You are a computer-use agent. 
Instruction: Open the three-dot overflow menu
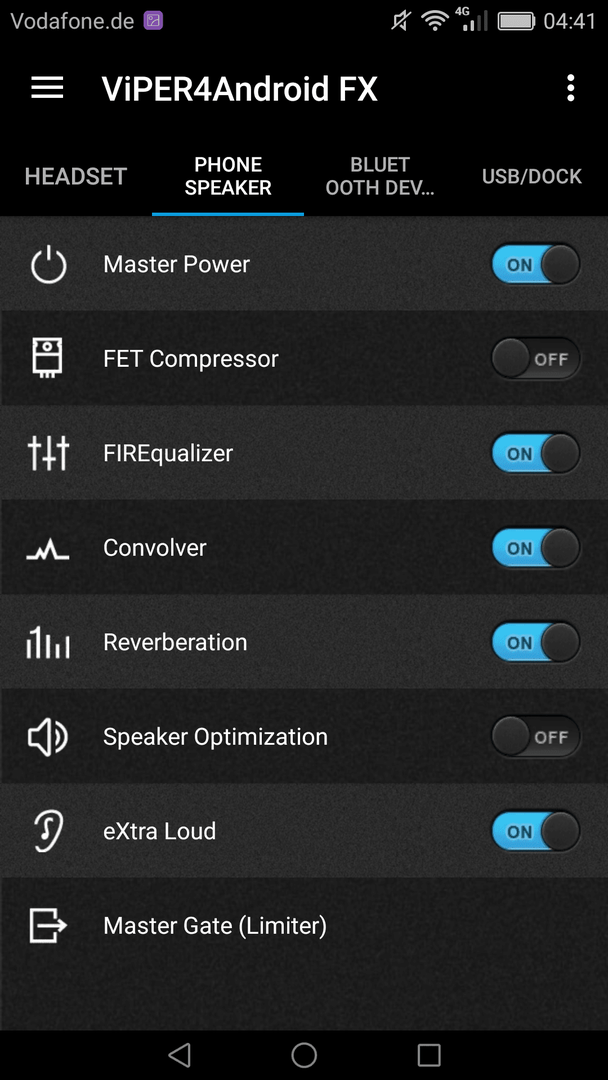click(x=570, y=88)
